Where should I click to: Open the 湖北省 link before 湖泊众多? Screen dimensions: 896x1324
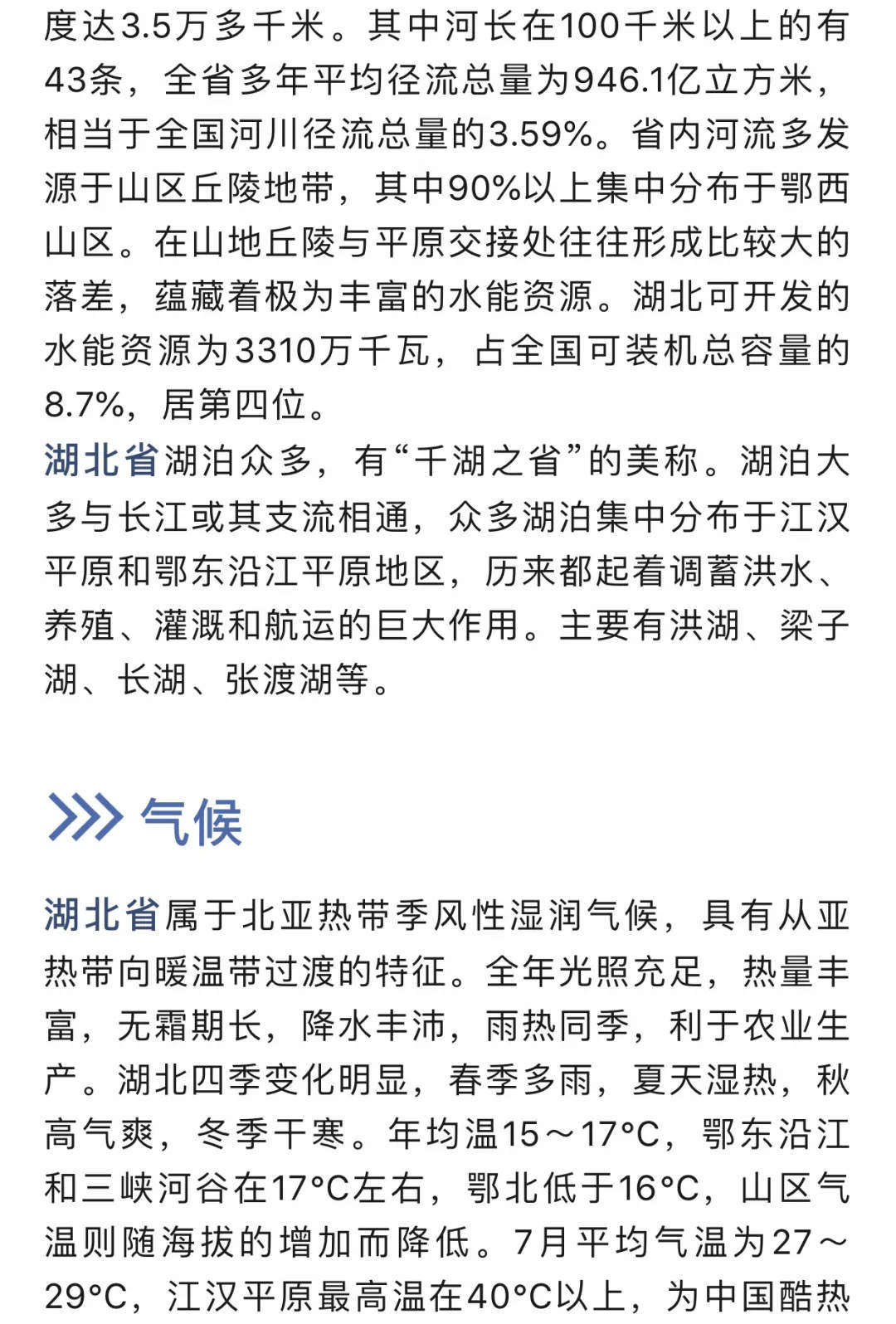click(x=100, y=460)
